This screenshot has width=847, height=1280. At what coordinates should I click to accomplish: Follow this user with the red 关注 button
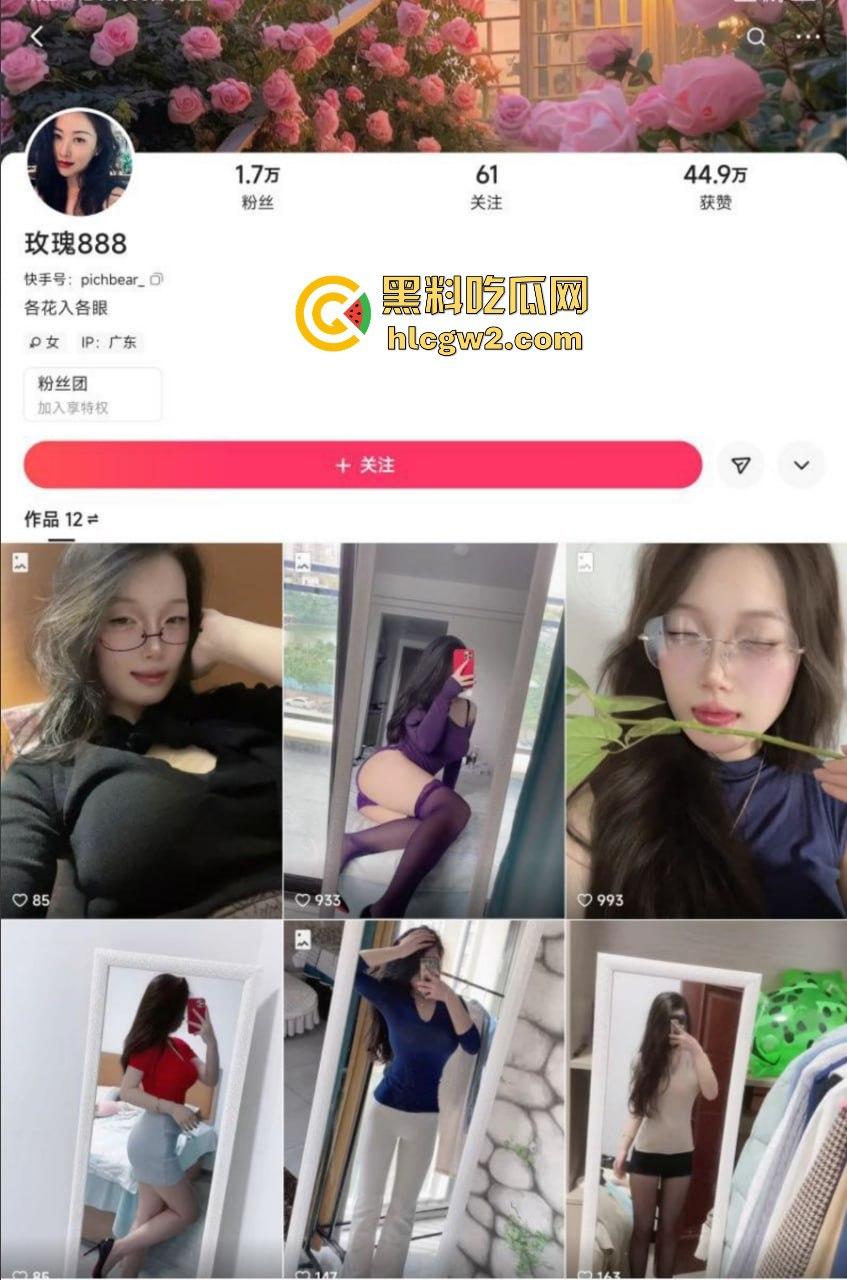click(x=363, y=465)
